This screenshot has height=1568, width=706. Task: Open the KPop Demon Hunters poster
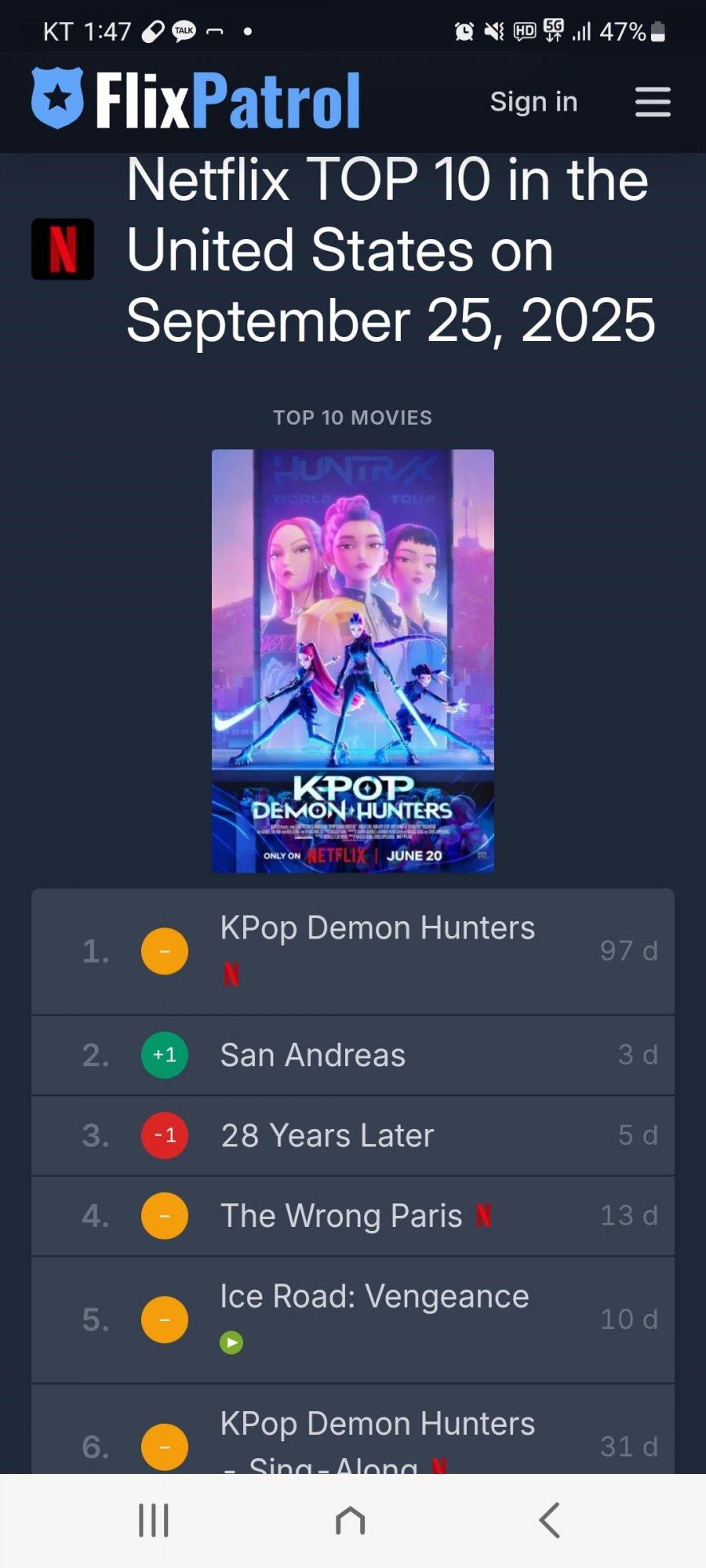coord(353,660)
